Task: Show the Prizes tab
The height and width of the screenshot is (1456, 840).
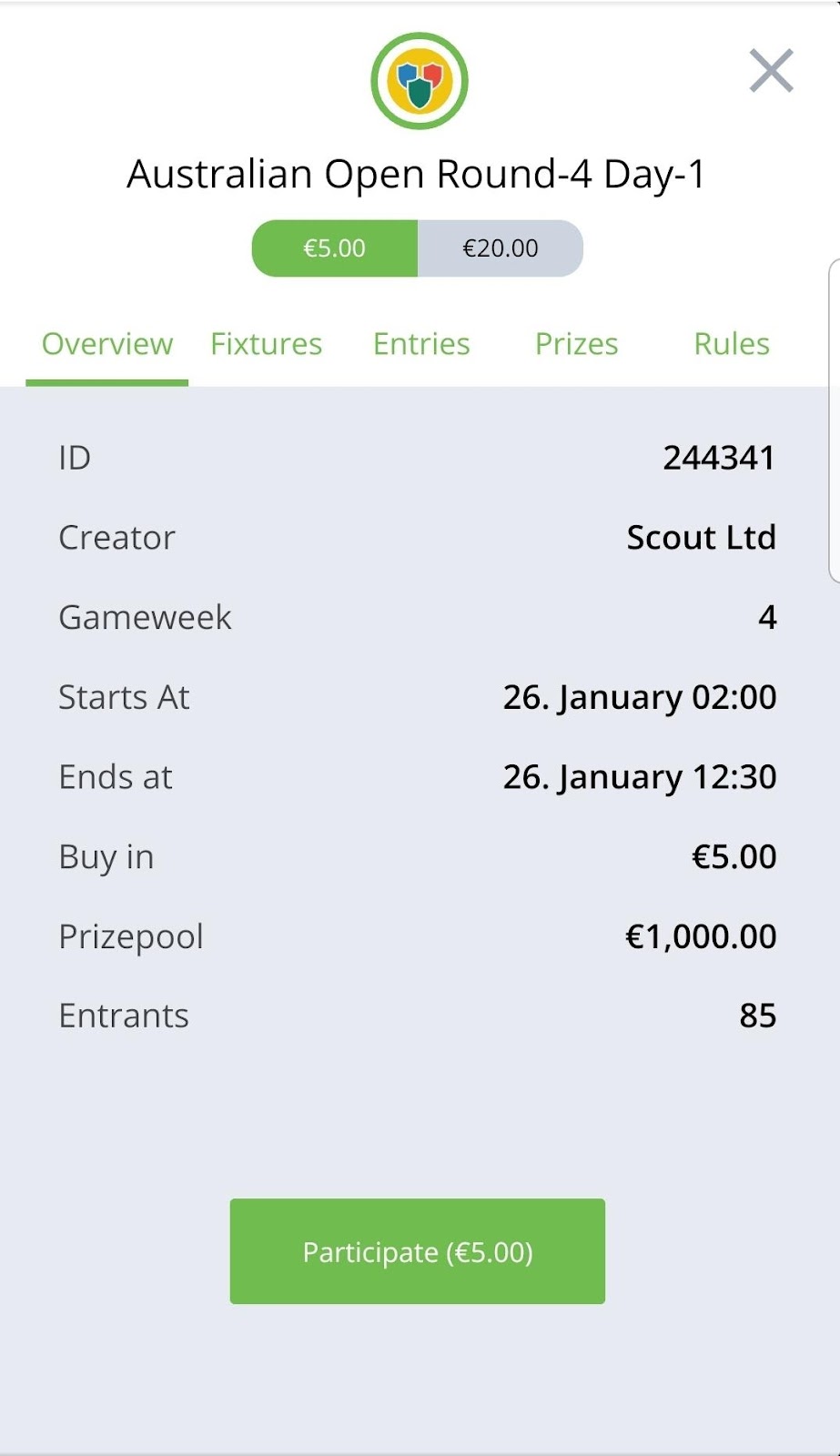Action: click(x=576, y=344)
